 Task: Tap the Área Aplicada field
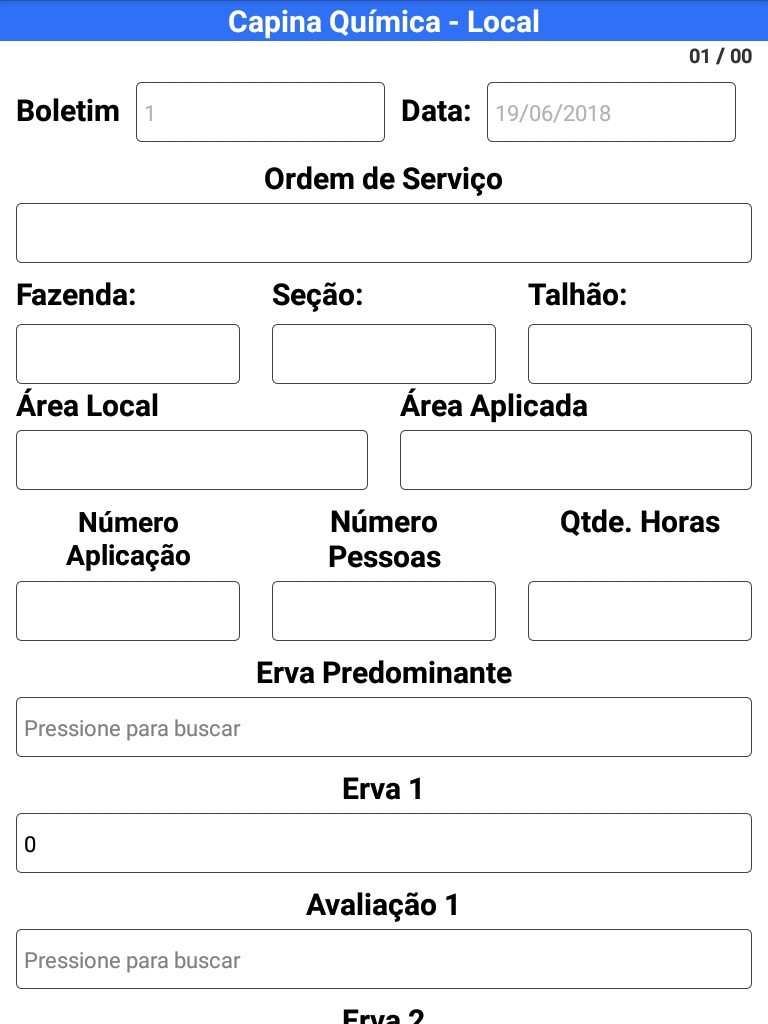pos(576,460)
